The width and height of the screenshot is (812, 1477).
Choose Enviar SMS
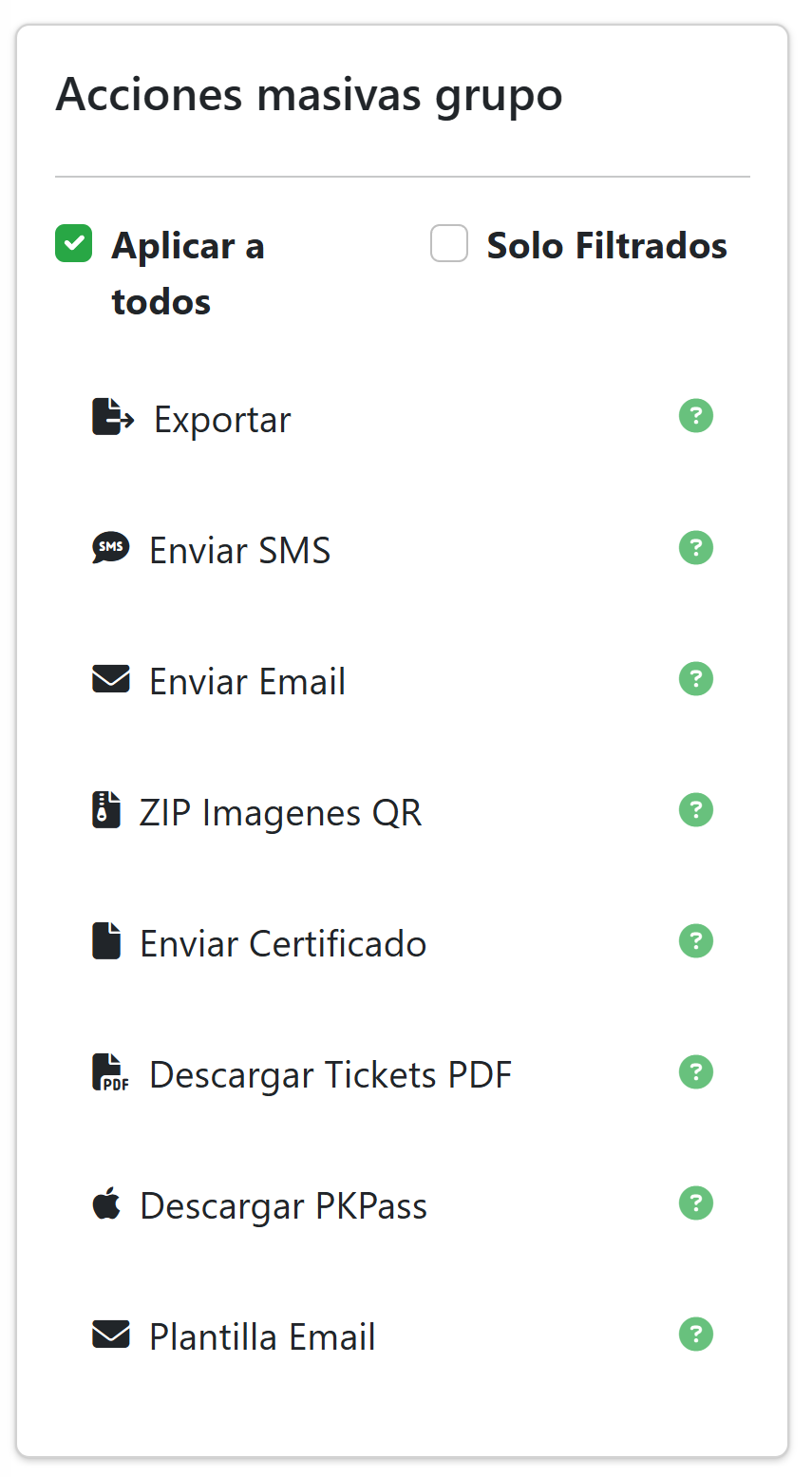click(239, 551)
